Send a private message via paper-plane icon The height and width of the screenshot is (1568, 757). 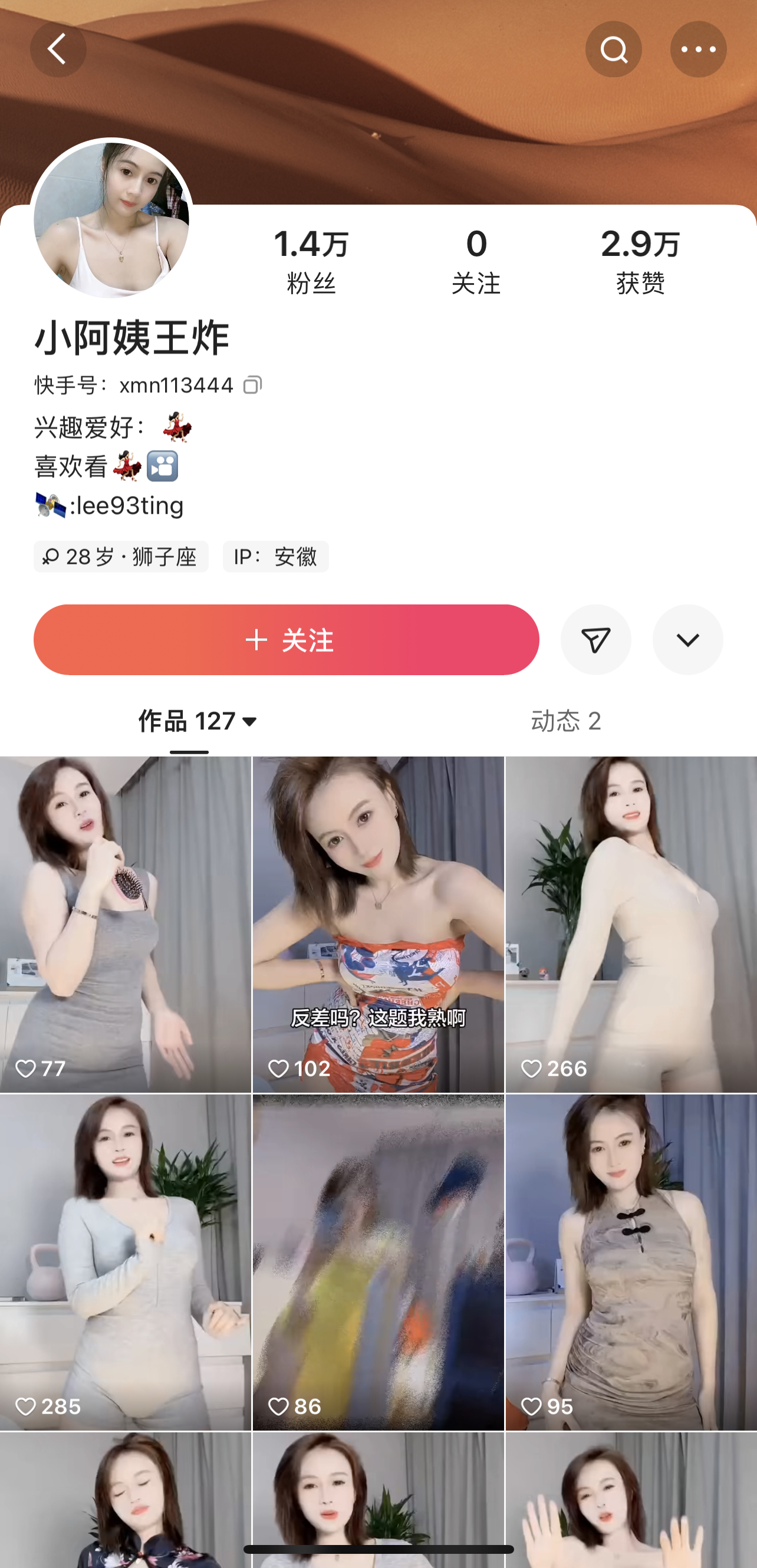595,640
